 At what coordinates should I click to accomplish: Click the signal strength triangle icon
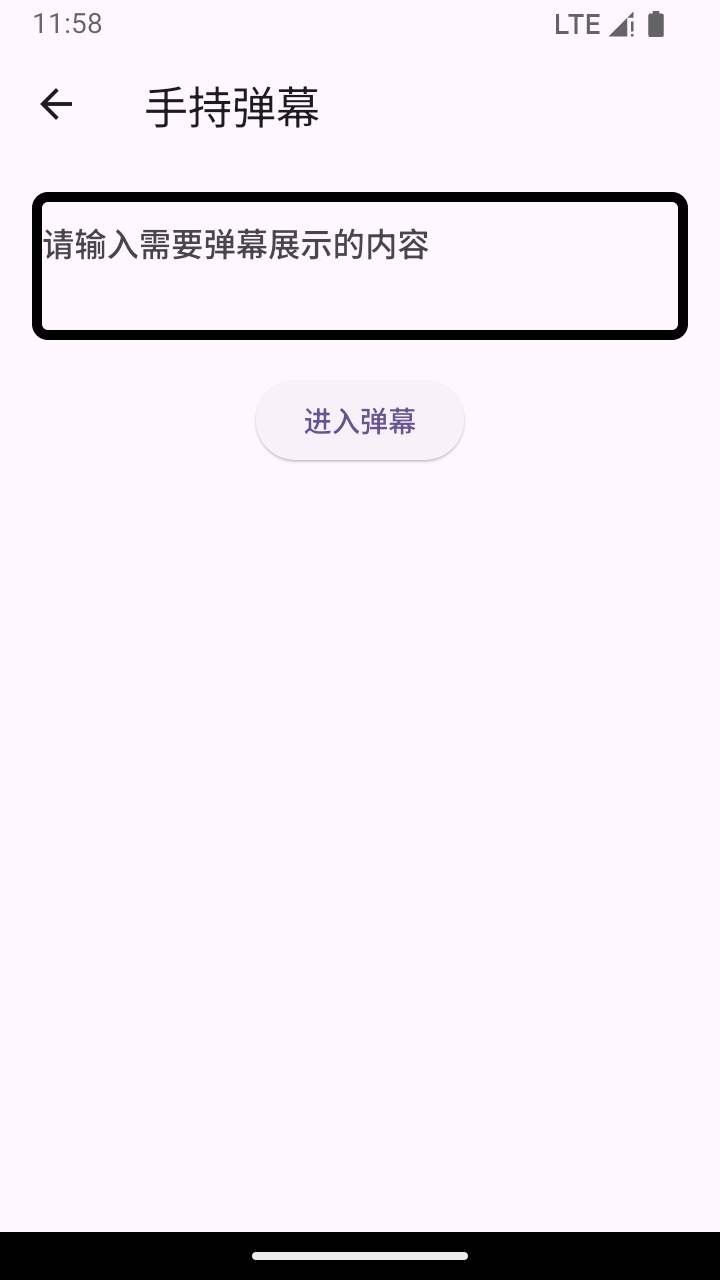coord(617,25)
